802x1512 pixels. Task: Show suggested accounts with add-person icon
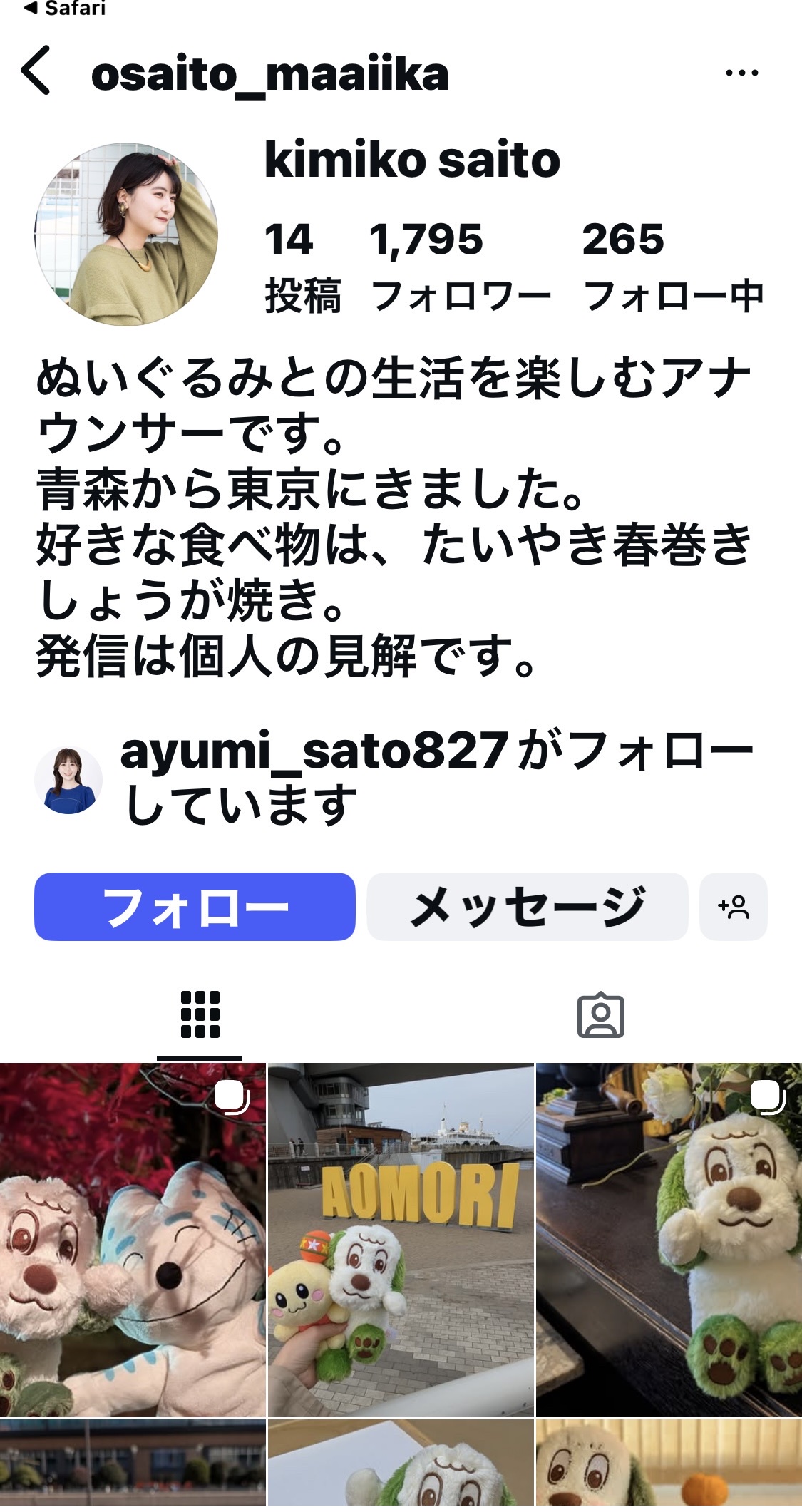click(733, 907)
